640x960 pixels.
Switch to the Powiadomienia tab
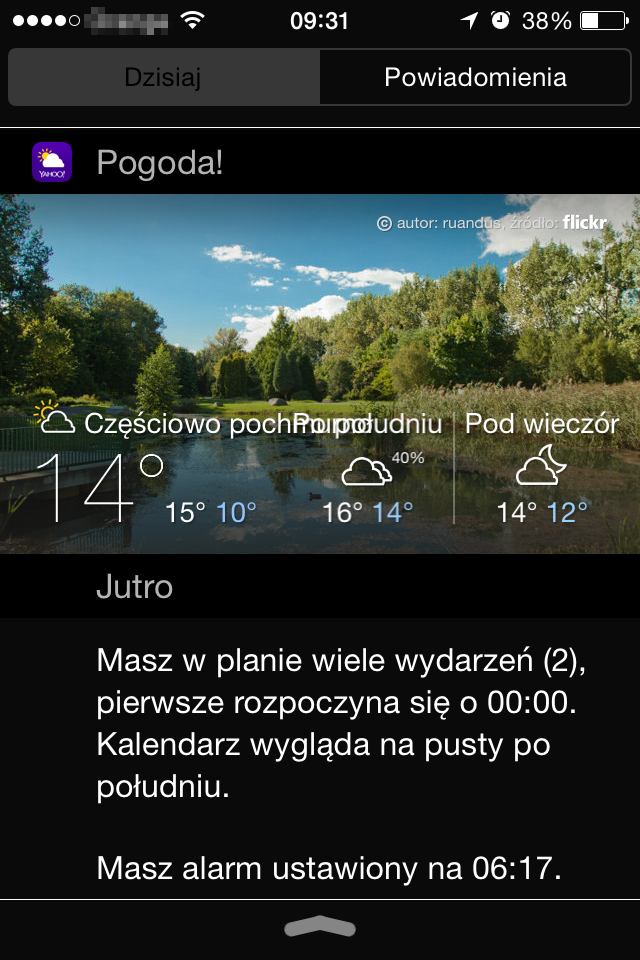pyautogui.click(x=475, y=77)
